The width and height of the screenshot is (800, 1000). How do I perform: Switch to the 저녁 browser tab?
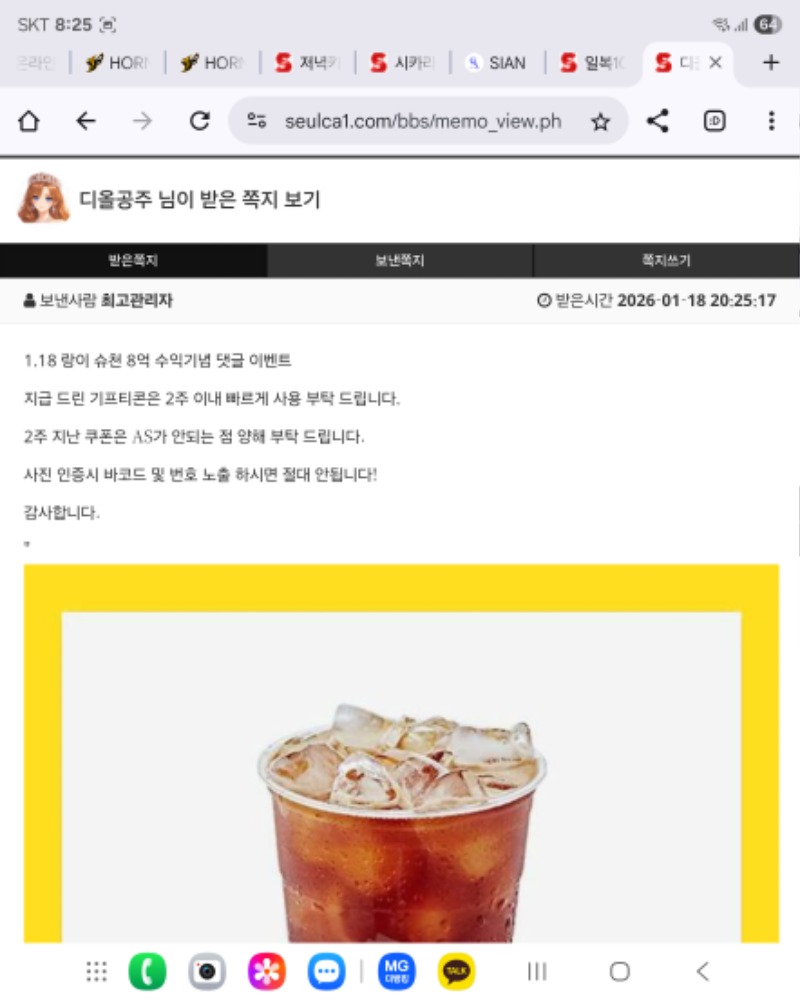[308, 63]
